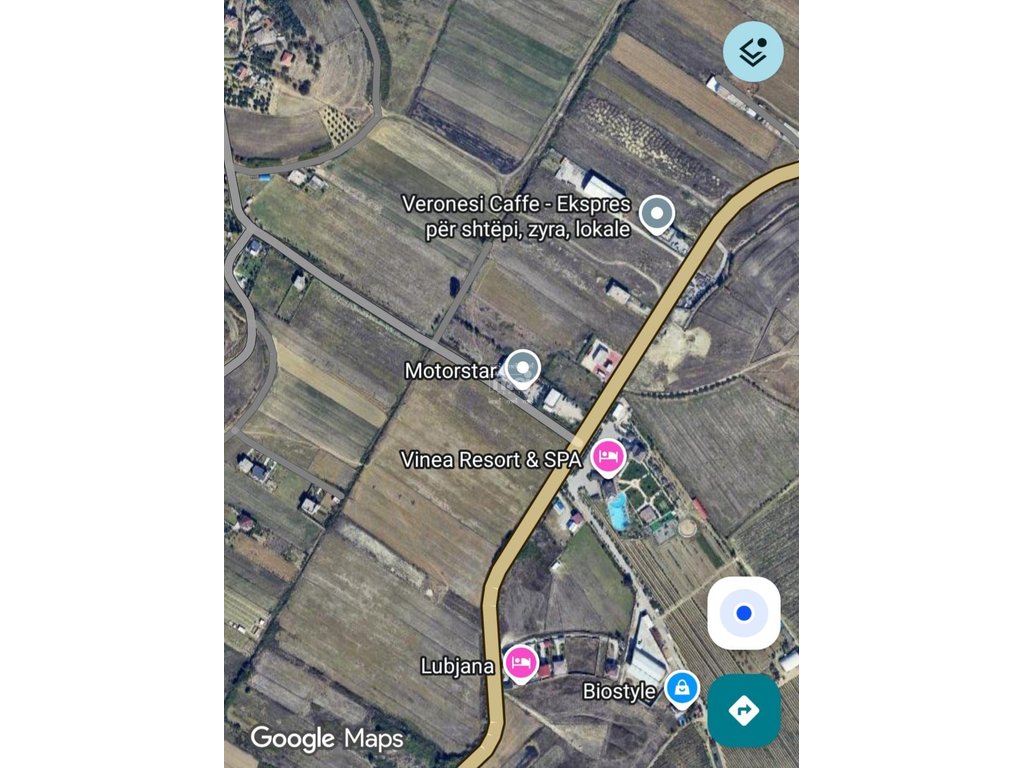This screenshot has width=1024, height=768.
Task: Open directions with the arrow button
Action: click(x=743, y=710)
